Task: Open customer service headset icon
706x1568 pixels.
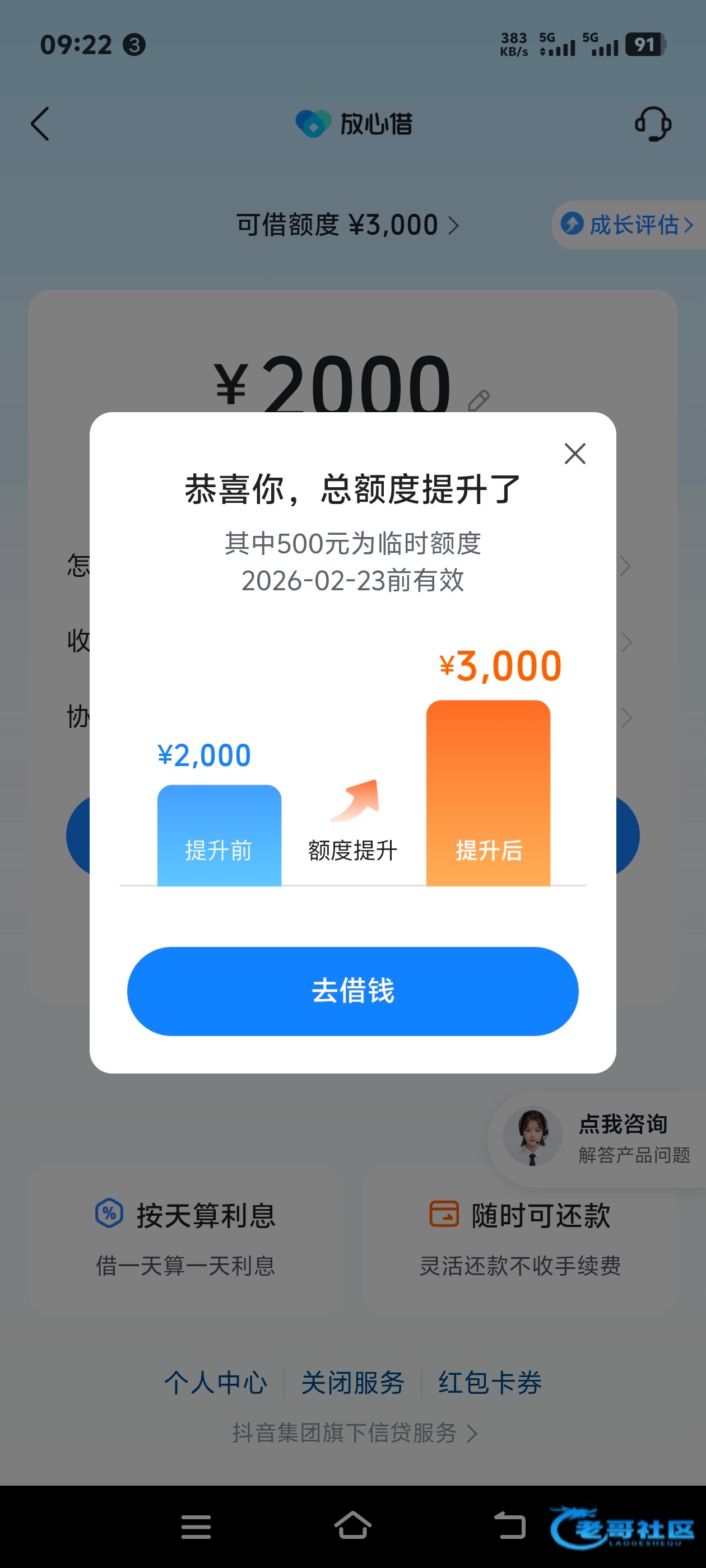Action: pyautogui.click(x=652, y=124)
